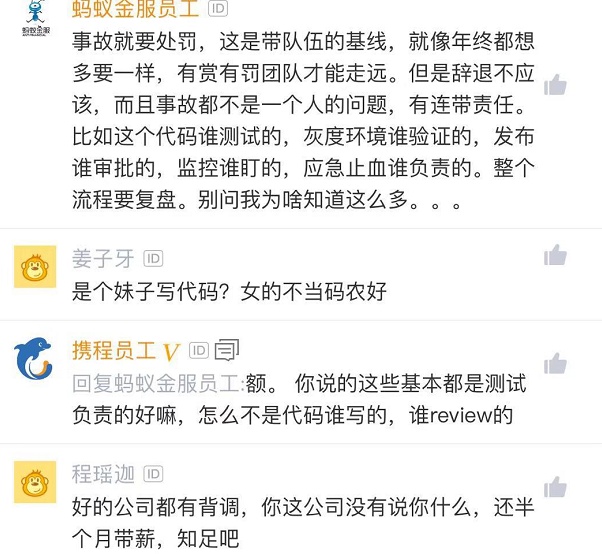This screenshot has width=602, height=554.
Task: Like the comment from 携程员工
Action: click(555, 362)
